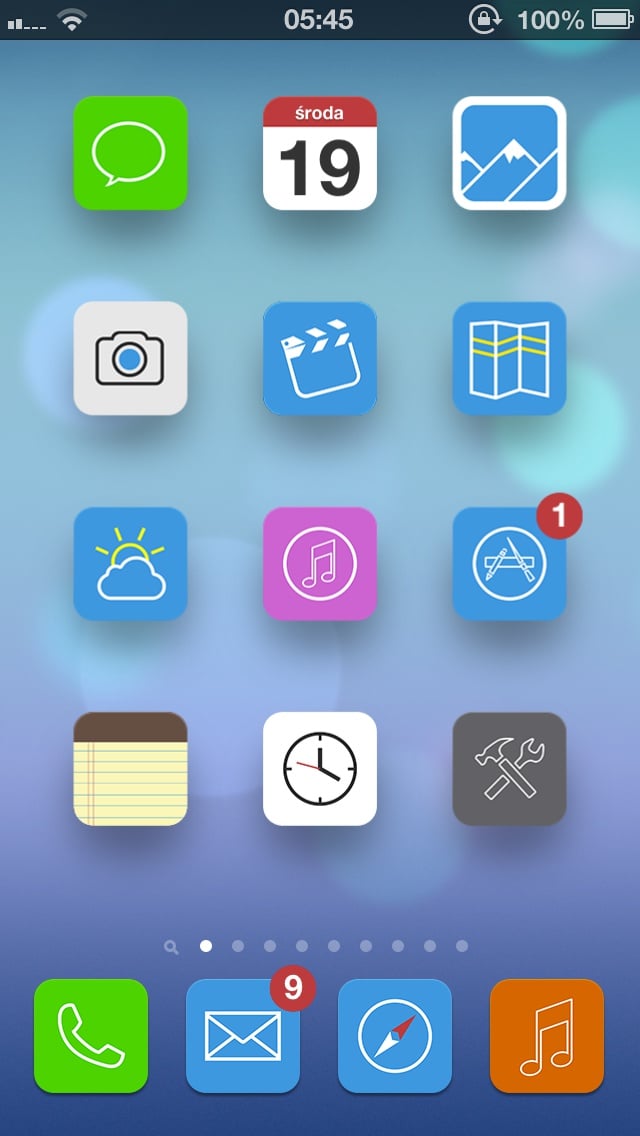The height and width of the screenshot is (1136, 640).
Task: Open the gray hammer and wrench app
Action: (x=510, y=769)
